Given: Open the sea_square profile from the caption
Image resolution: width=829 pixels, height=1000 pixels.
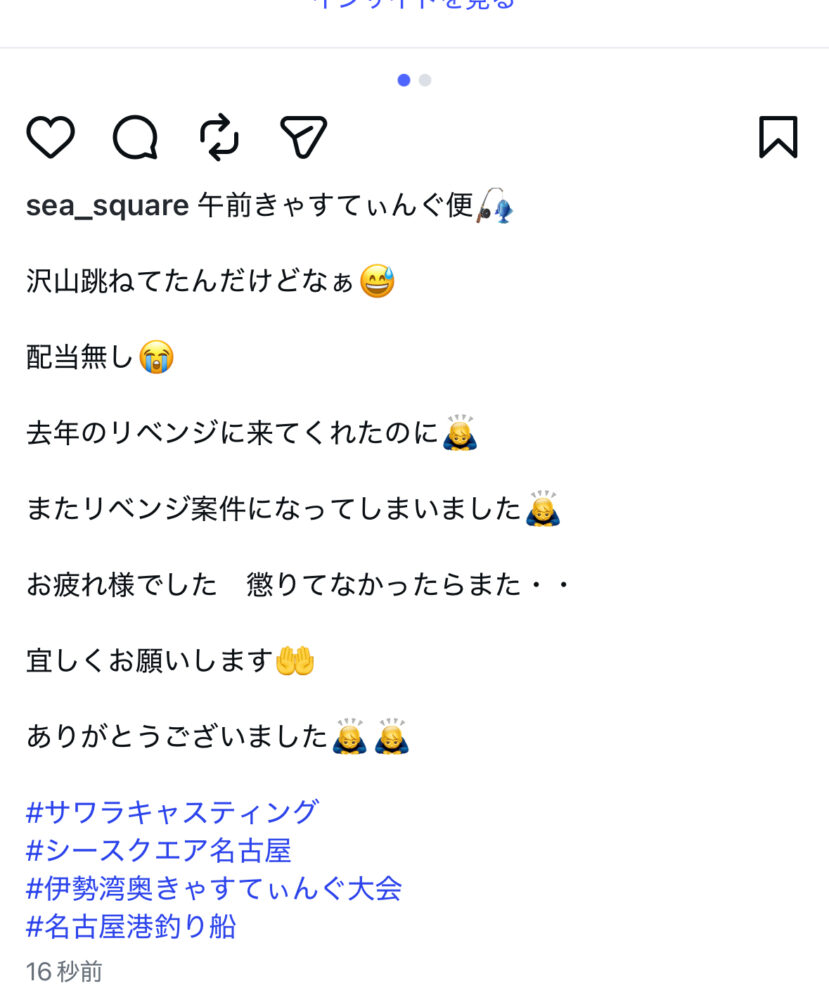Looking at the screenshot, I should (107, 206).
